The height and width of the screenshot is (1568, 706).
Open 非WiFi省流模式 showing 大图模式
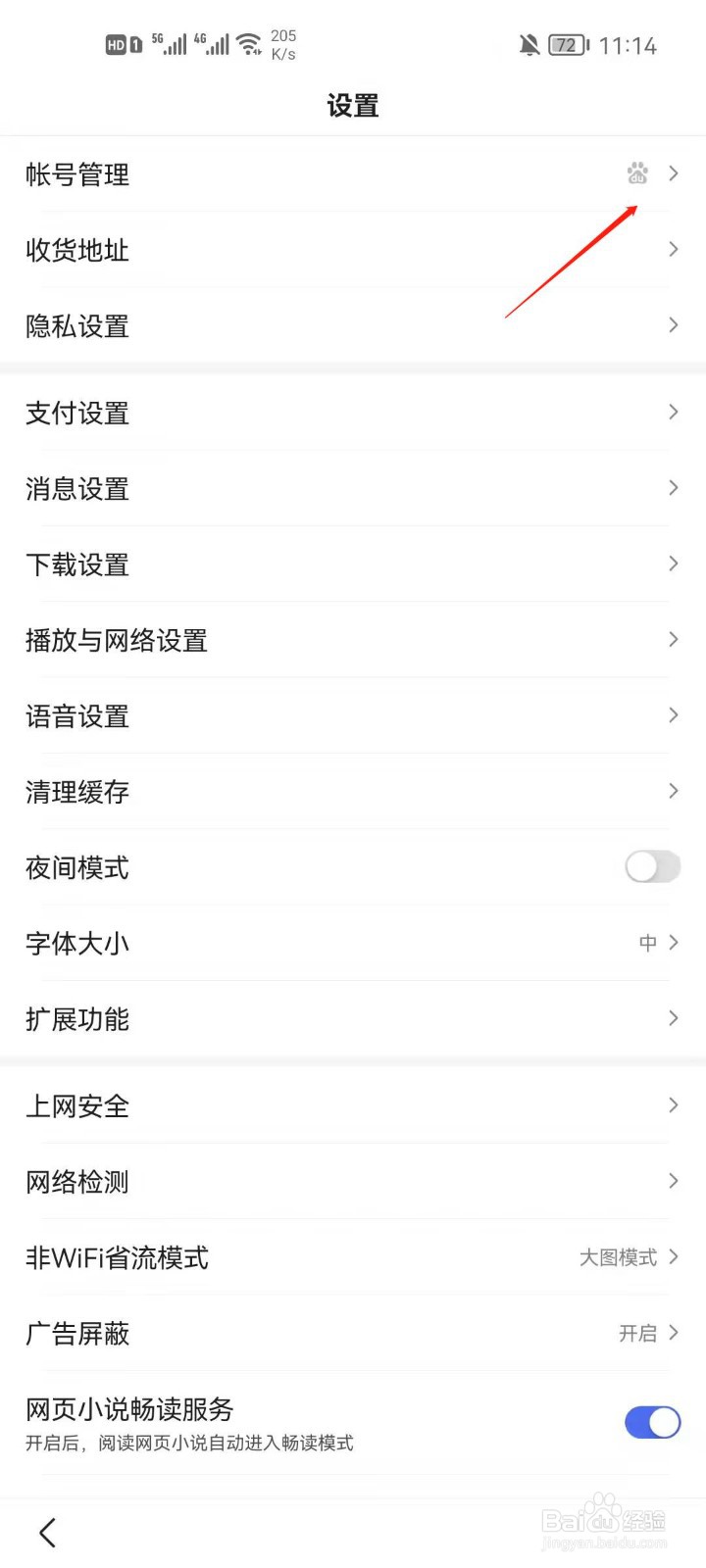click(x=353, y=1257)
